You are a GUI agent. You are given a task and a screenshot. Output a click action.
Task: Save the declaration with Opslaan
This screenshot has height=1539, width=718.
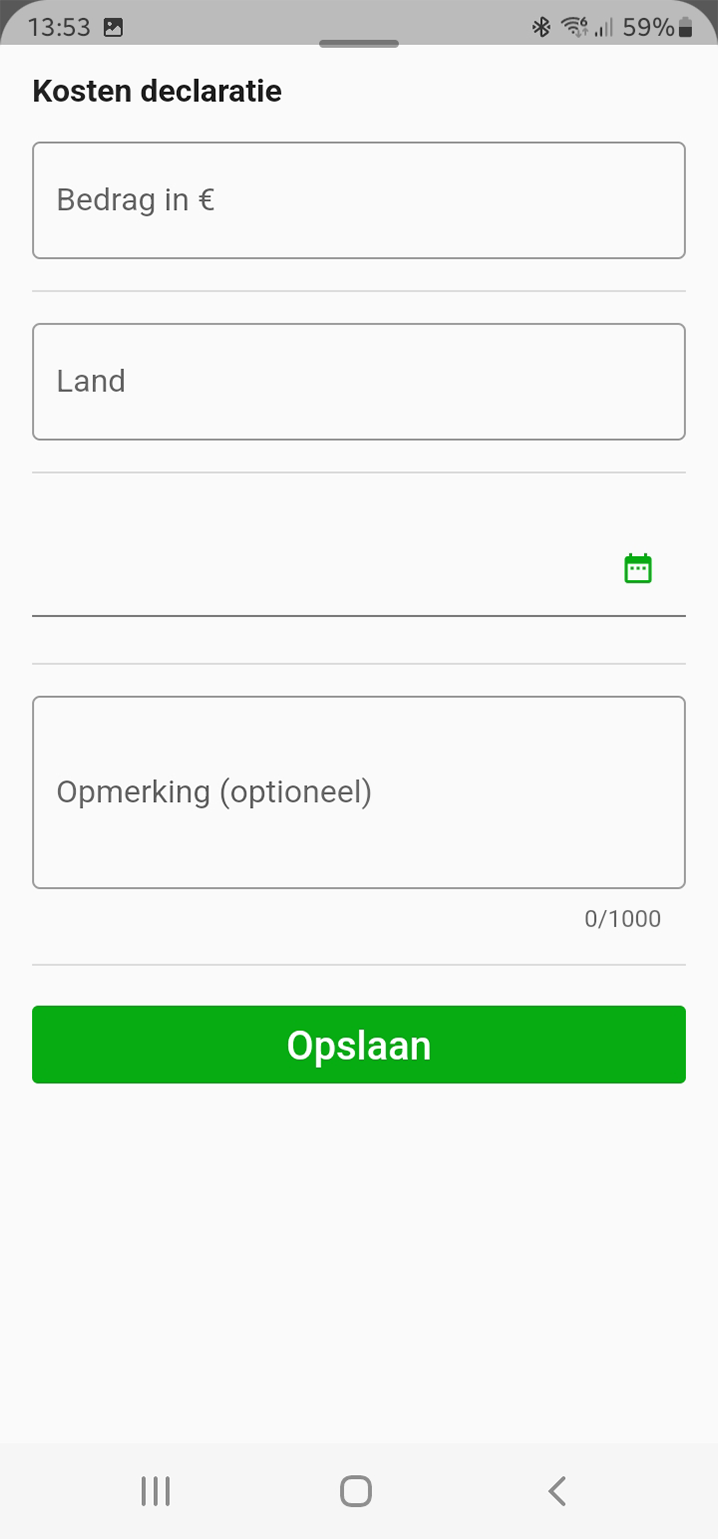coord(358,1045)
